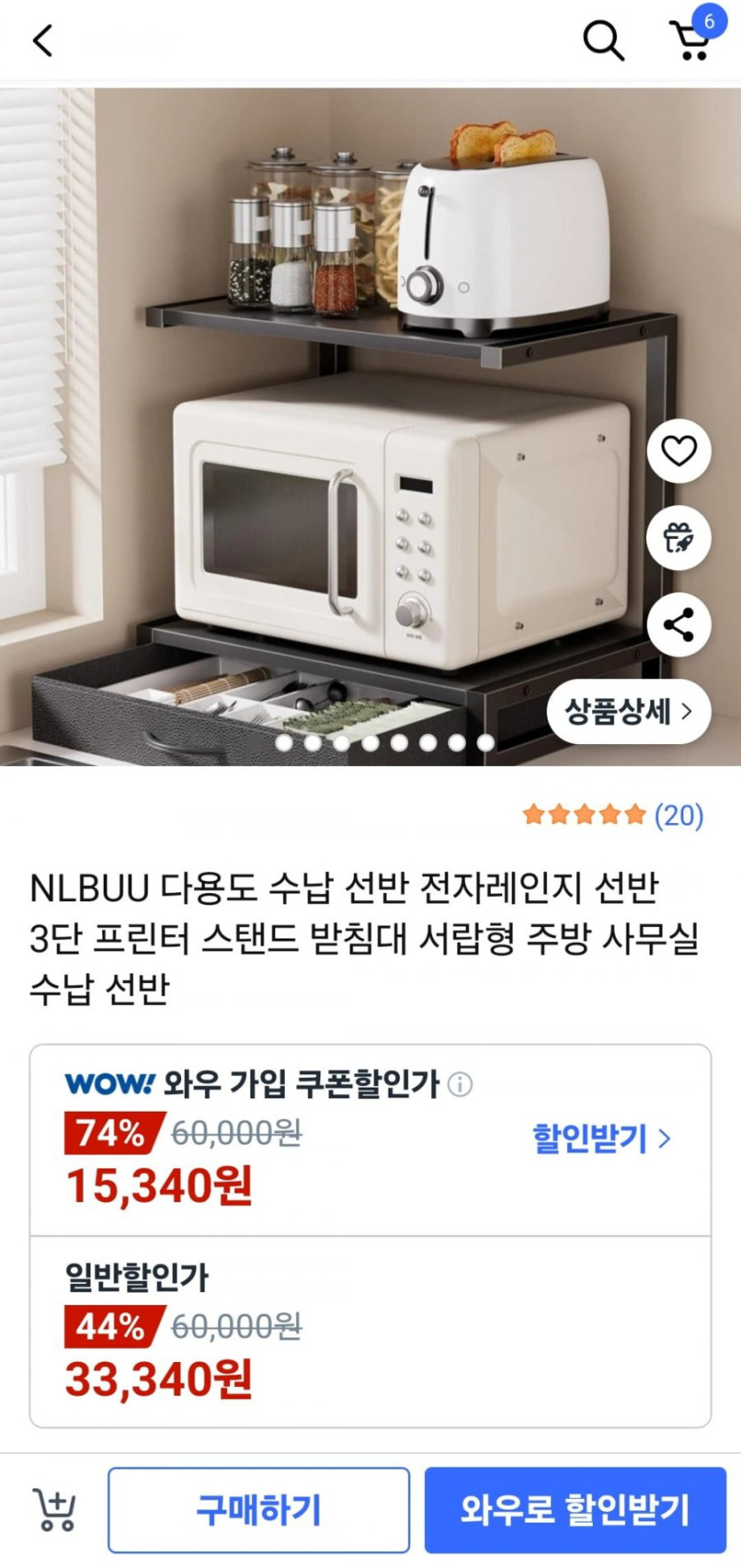Open the search magnifier
Image resolution: width=741 pixels, height=1568 pixels.
(604, 39)
